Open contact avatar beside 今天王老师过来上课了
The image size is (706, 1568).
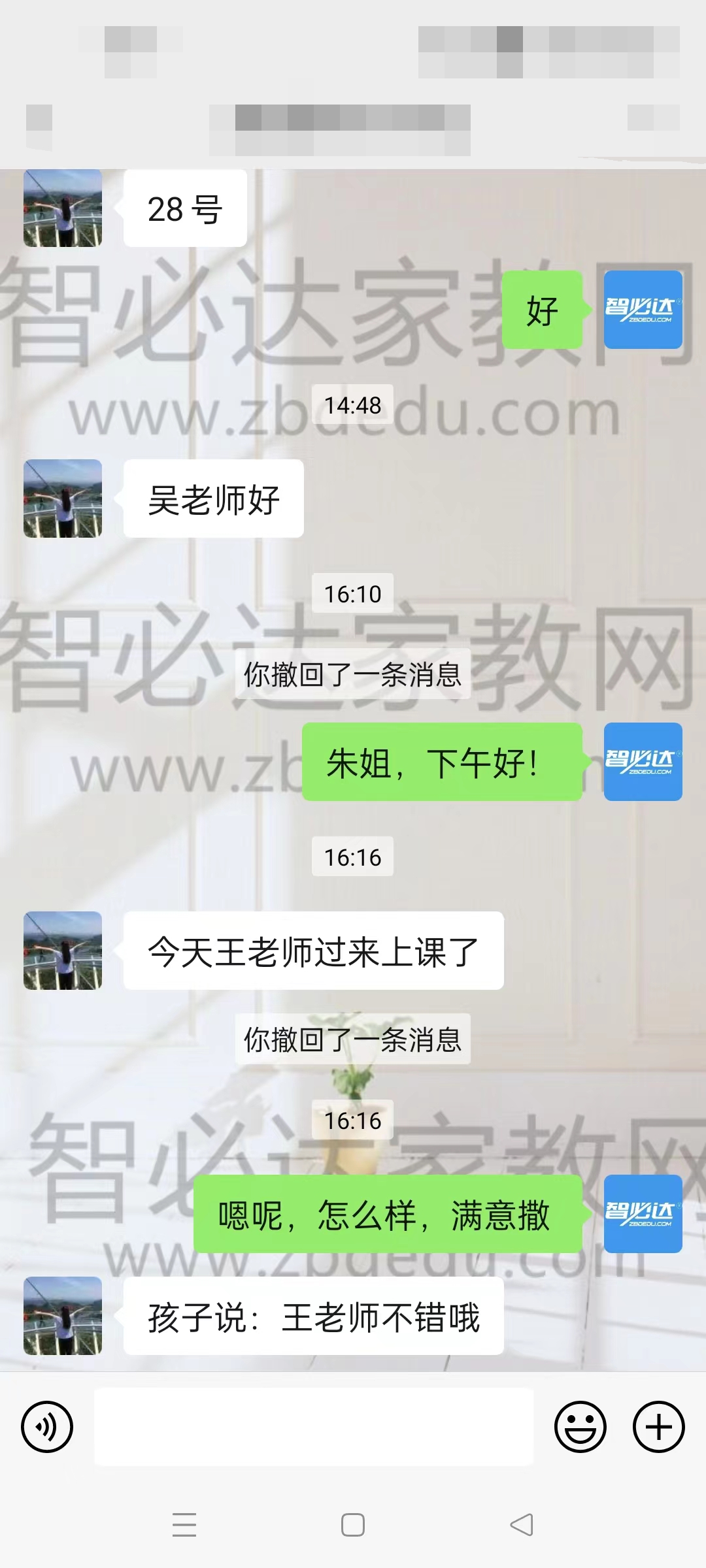[63, 951]
